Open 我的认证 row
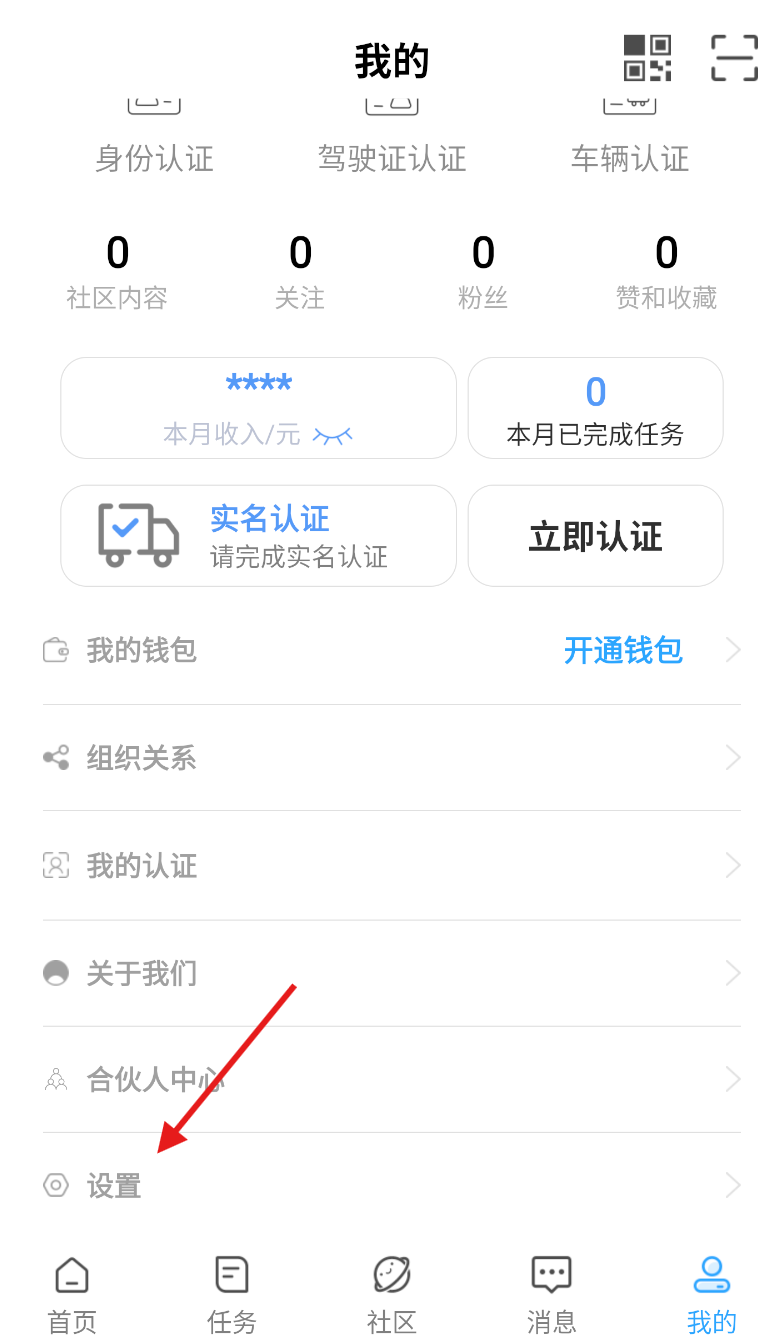This screenshot has width=784, height=1336. click(392, 865)
